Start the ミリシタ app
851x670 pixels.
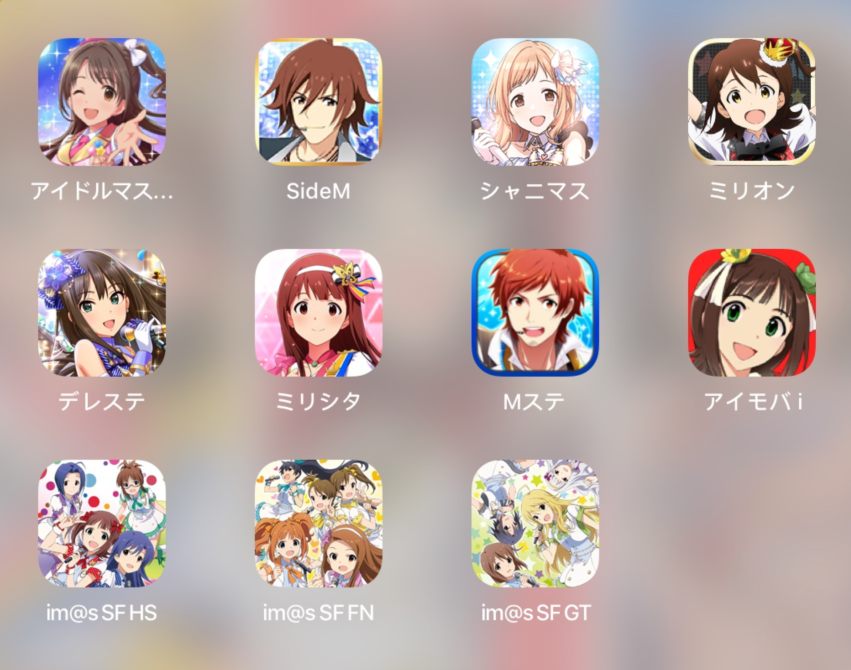(x=319, y=312)
